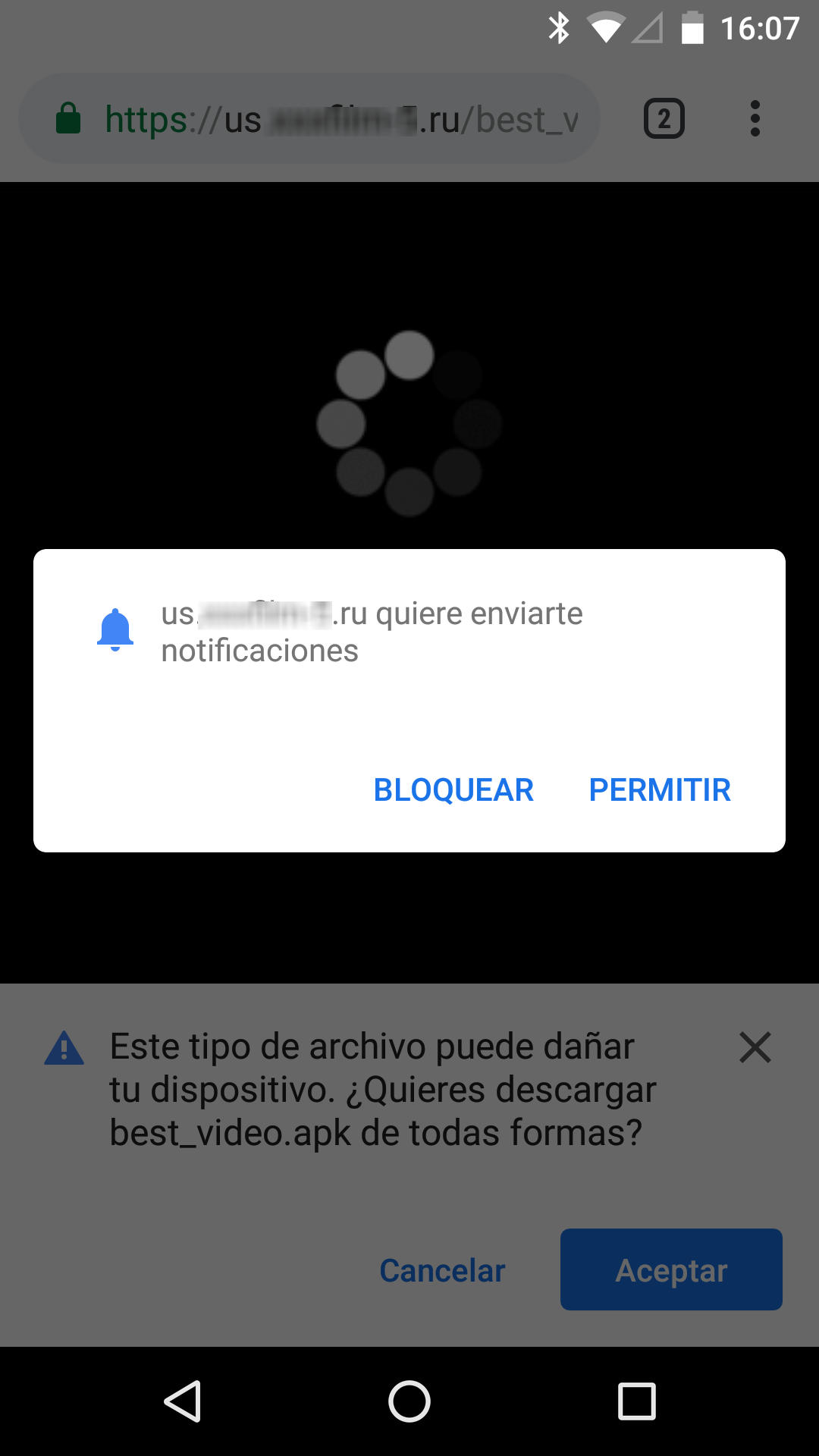Open recent apps from navigation bar
Viewport: 819px width, 1456px height.
pyautogui.click(x=636, y=1401)
